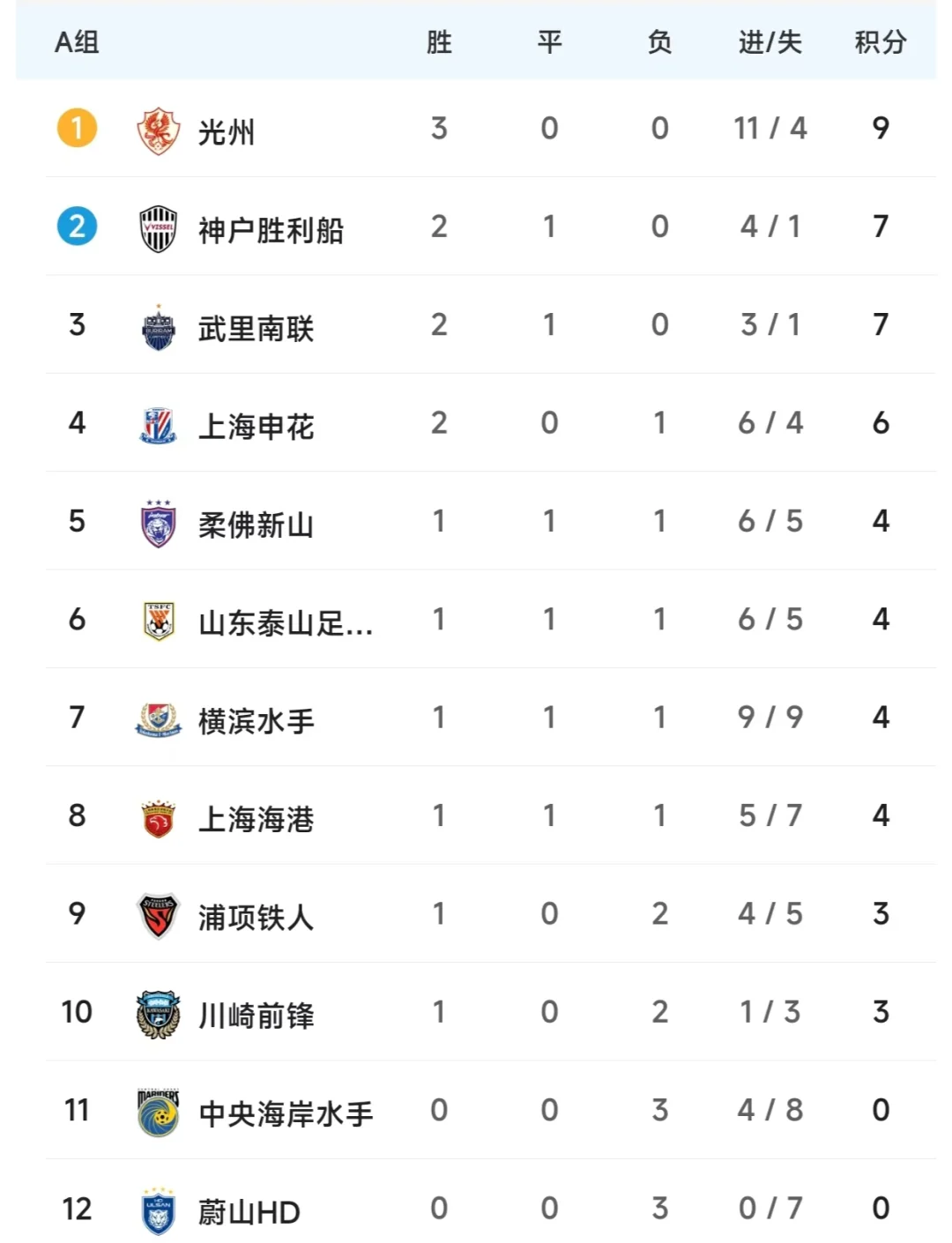Click the 积分 column header

[881, 41]
